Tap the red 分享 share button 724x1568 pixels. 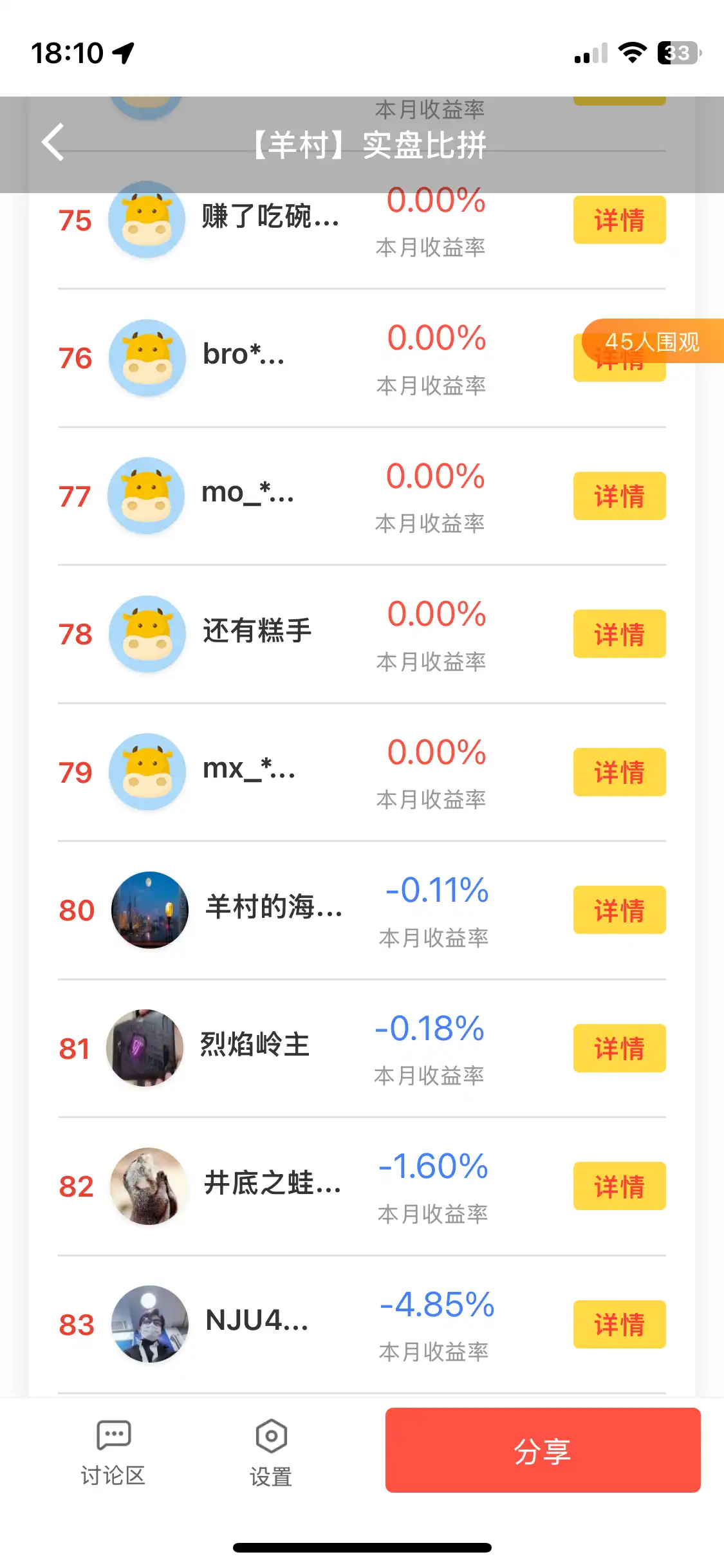(543, 1450)
